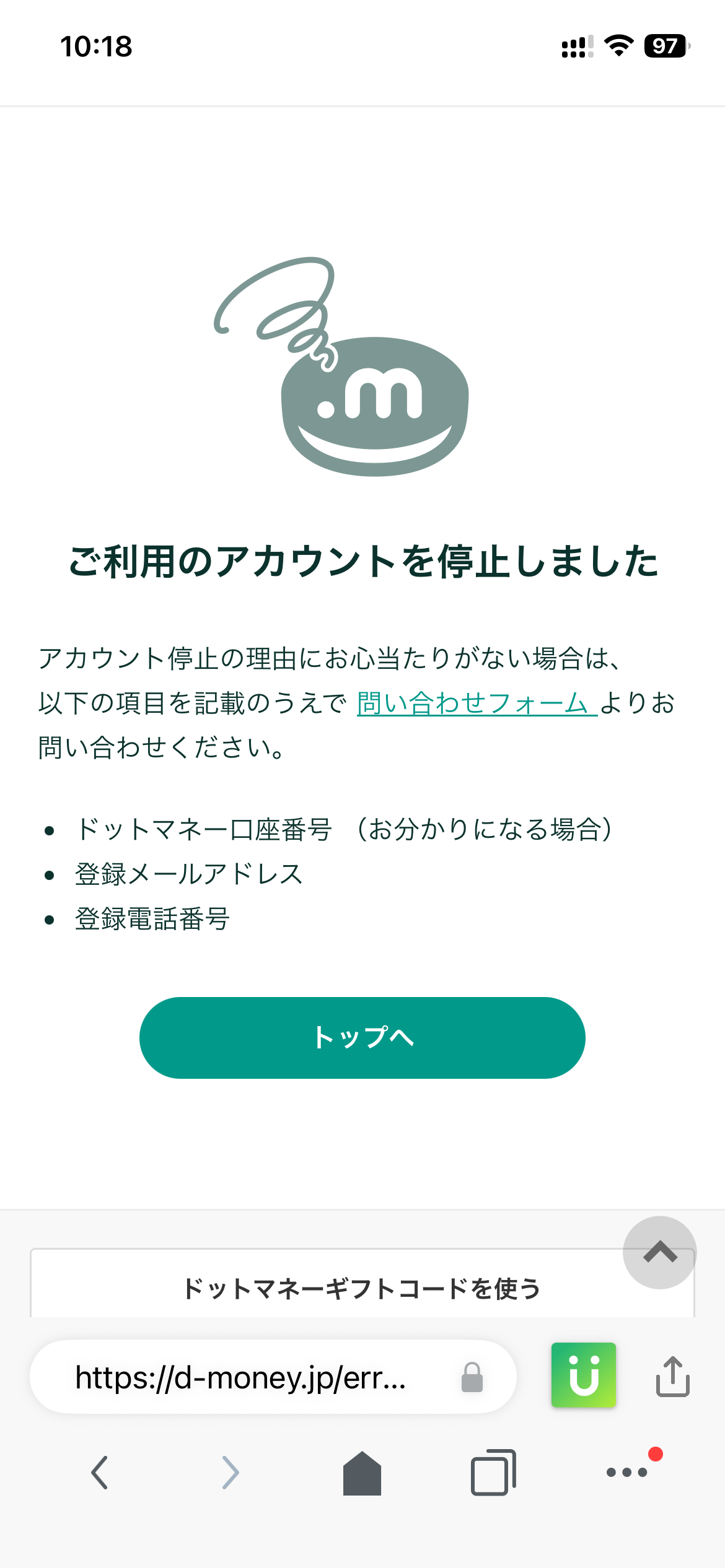Open the 問い合わせフォーム link

[x=473, y=703]
